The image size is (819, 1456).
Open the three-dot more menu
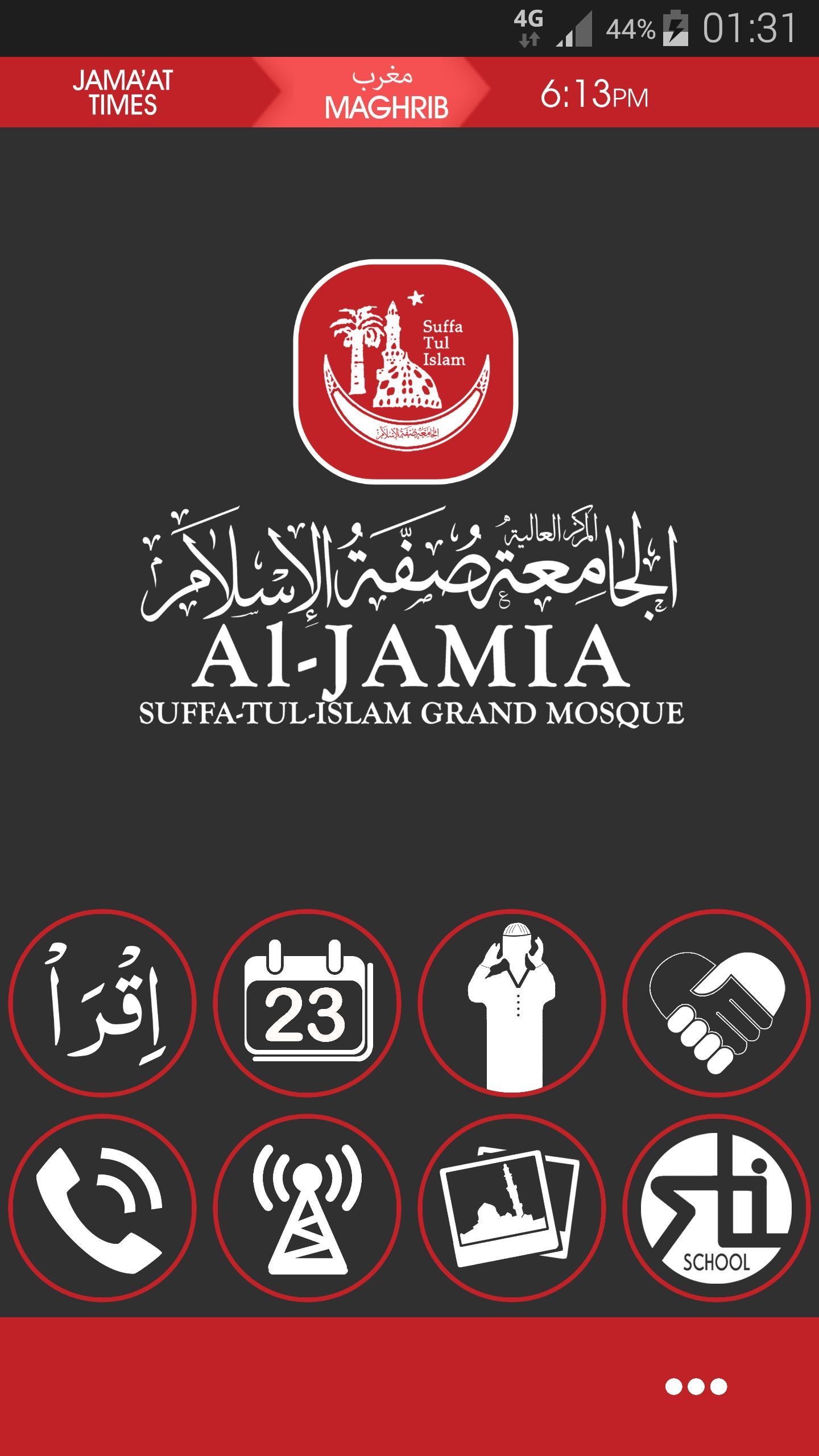click(696, 1386)
